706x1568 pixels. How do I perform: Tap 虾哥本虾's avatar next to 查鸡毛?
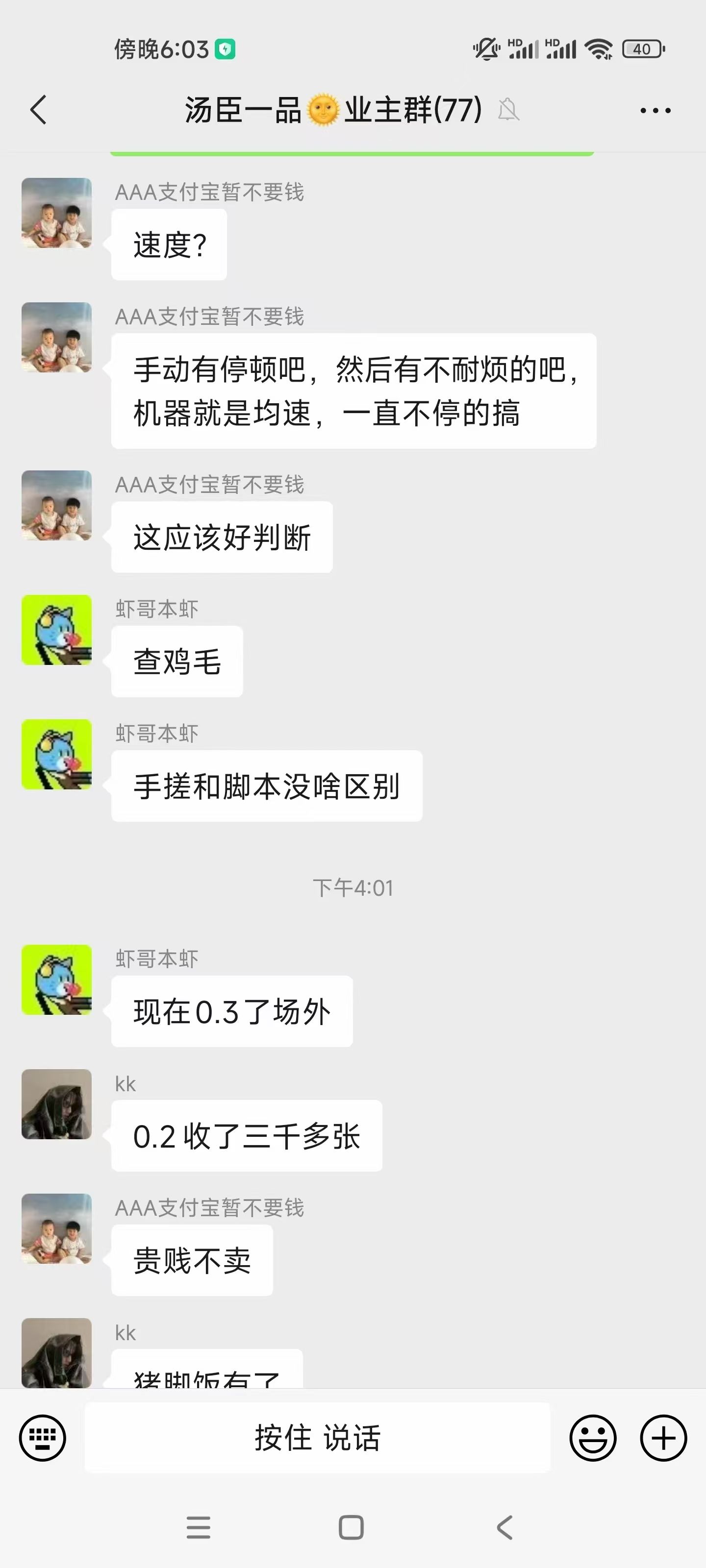[x=57, y=630]
